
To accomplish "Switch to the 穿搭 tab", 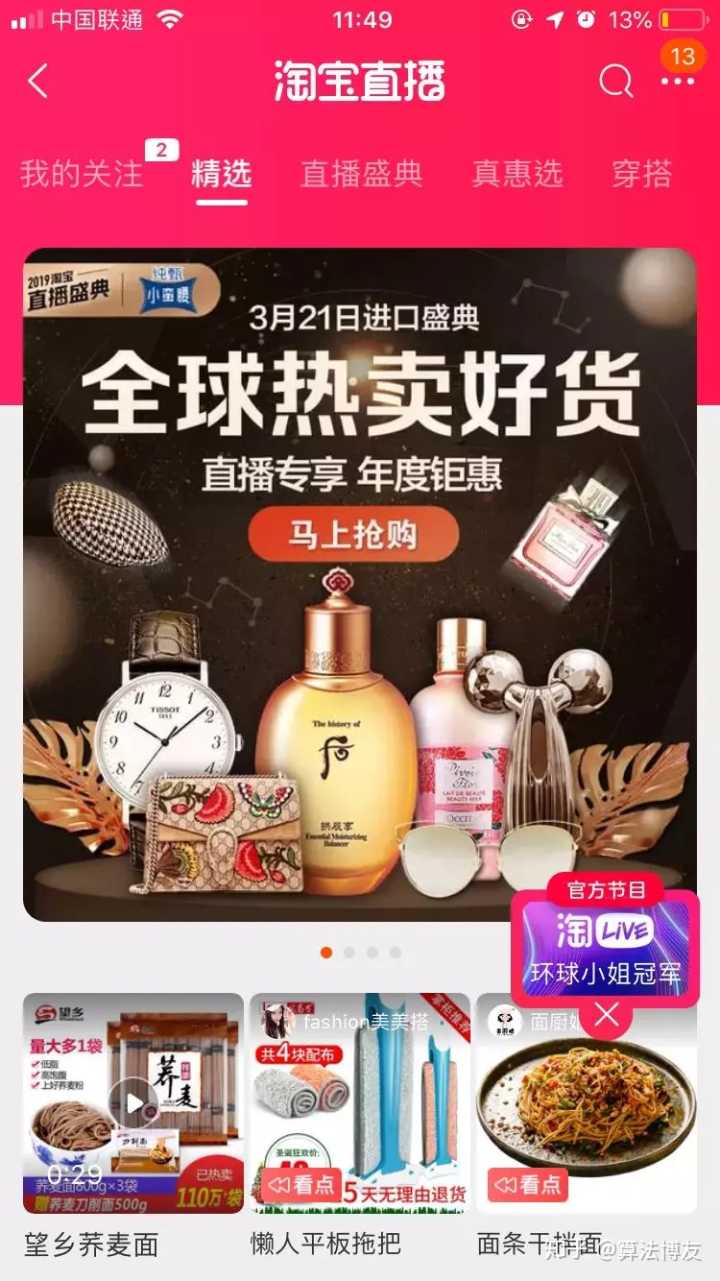I will (x=641, y=174).
